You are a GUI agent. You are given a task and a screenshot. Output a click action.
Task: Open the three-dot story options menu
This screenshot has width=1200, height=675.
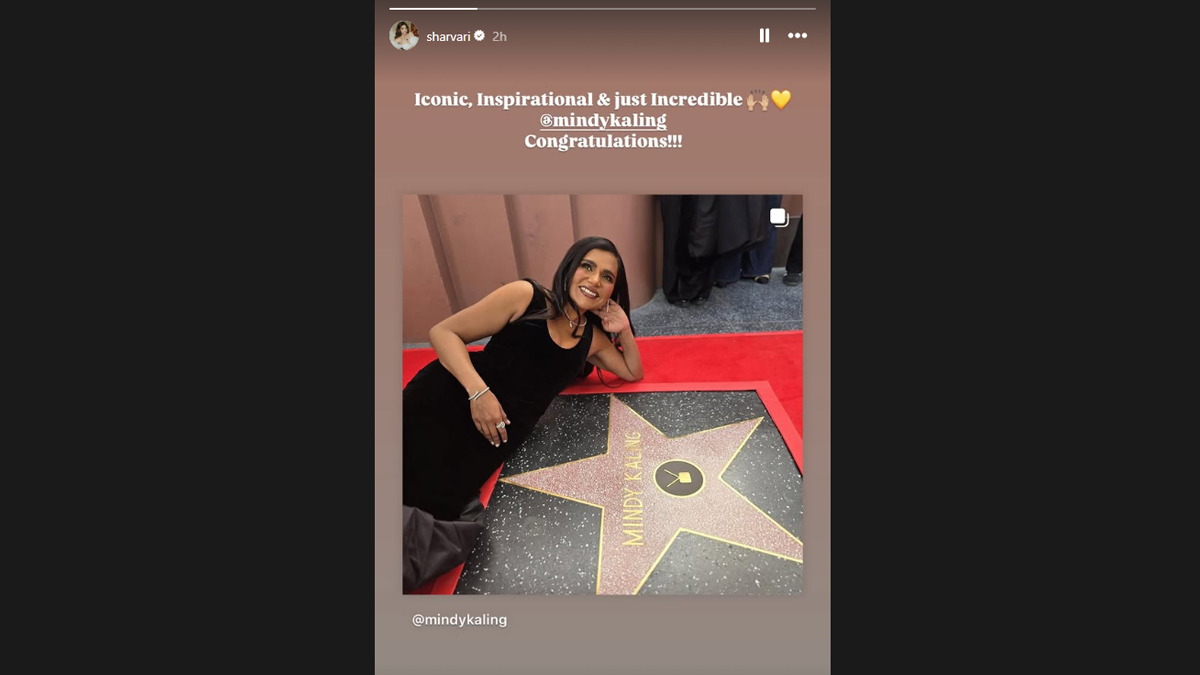click(797, 36)
